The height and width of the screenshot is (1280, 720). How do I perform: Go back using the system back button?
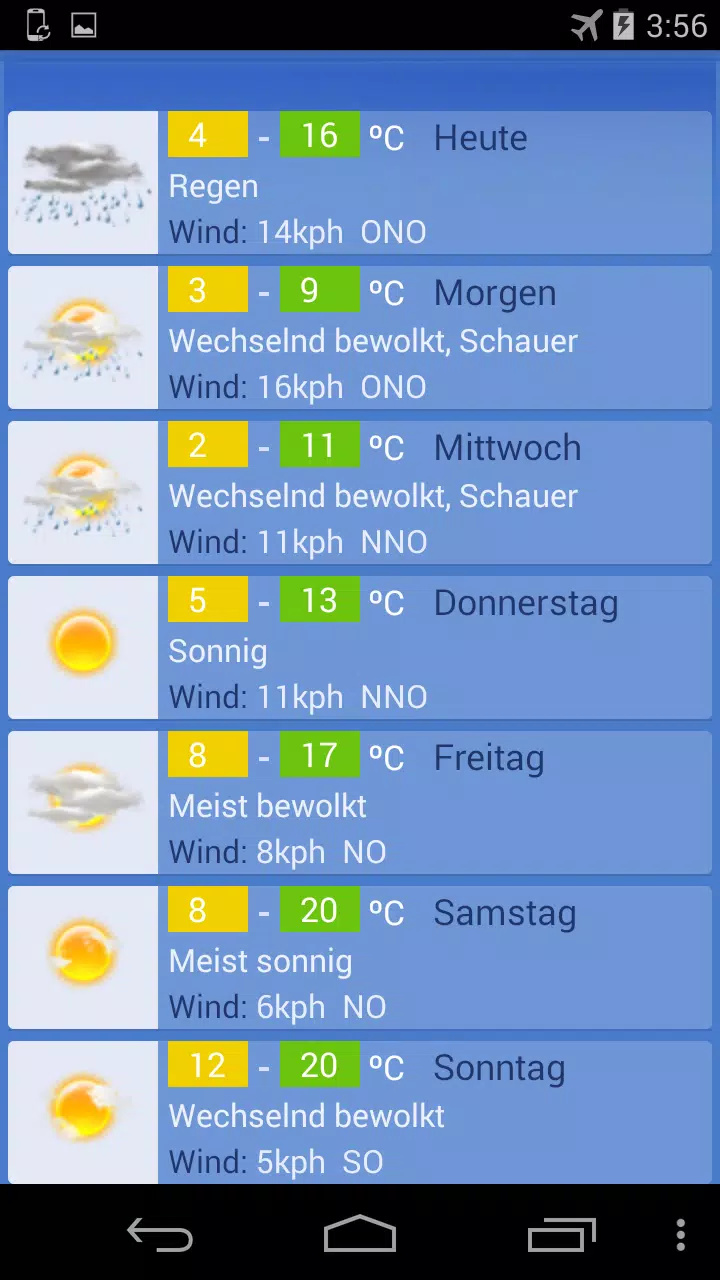click(160, 1235)
